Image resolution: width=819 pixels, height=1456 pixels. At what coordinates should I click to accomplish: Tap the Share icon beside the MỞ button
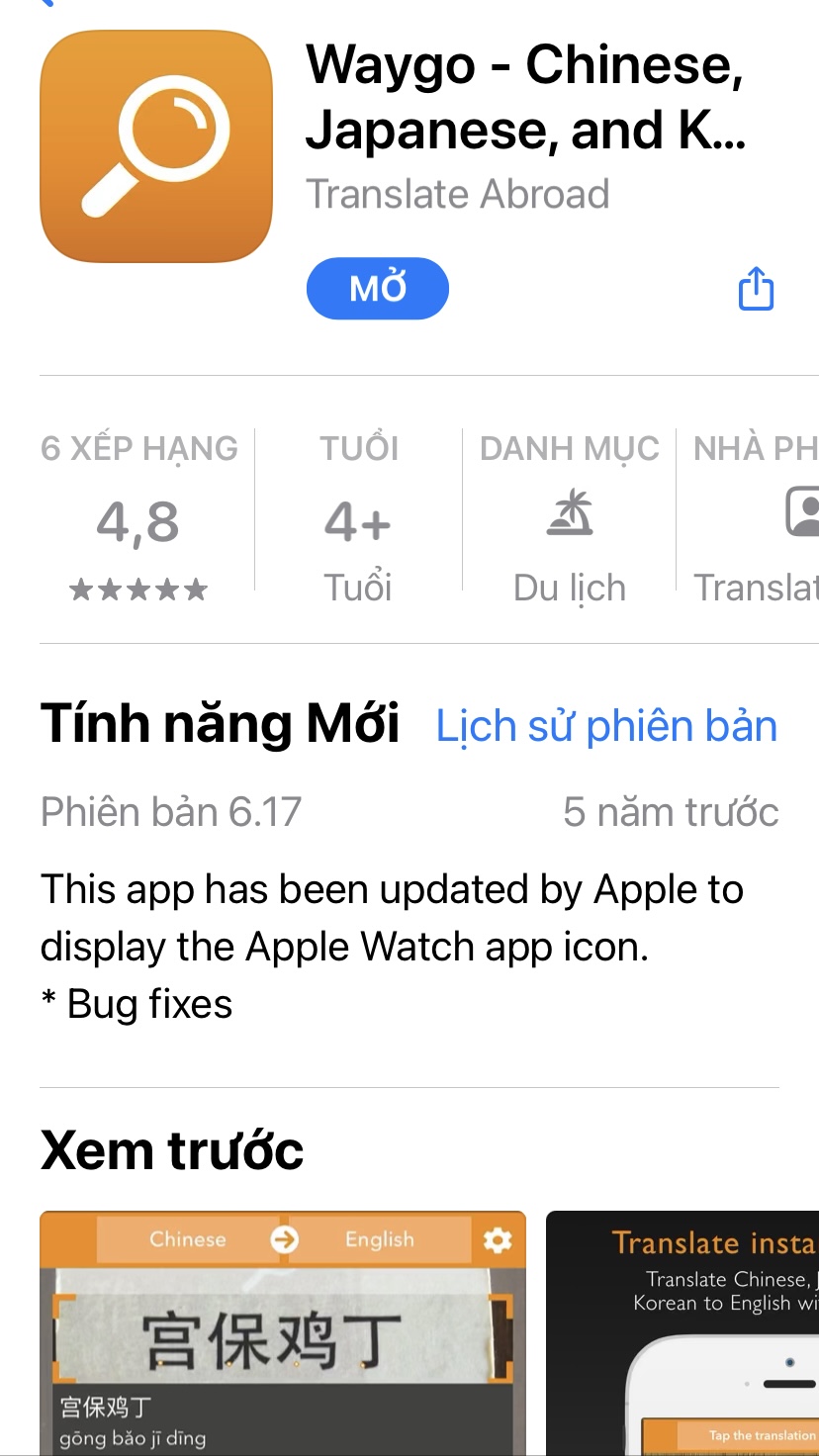pyautogui.click(x=756, y=288)
